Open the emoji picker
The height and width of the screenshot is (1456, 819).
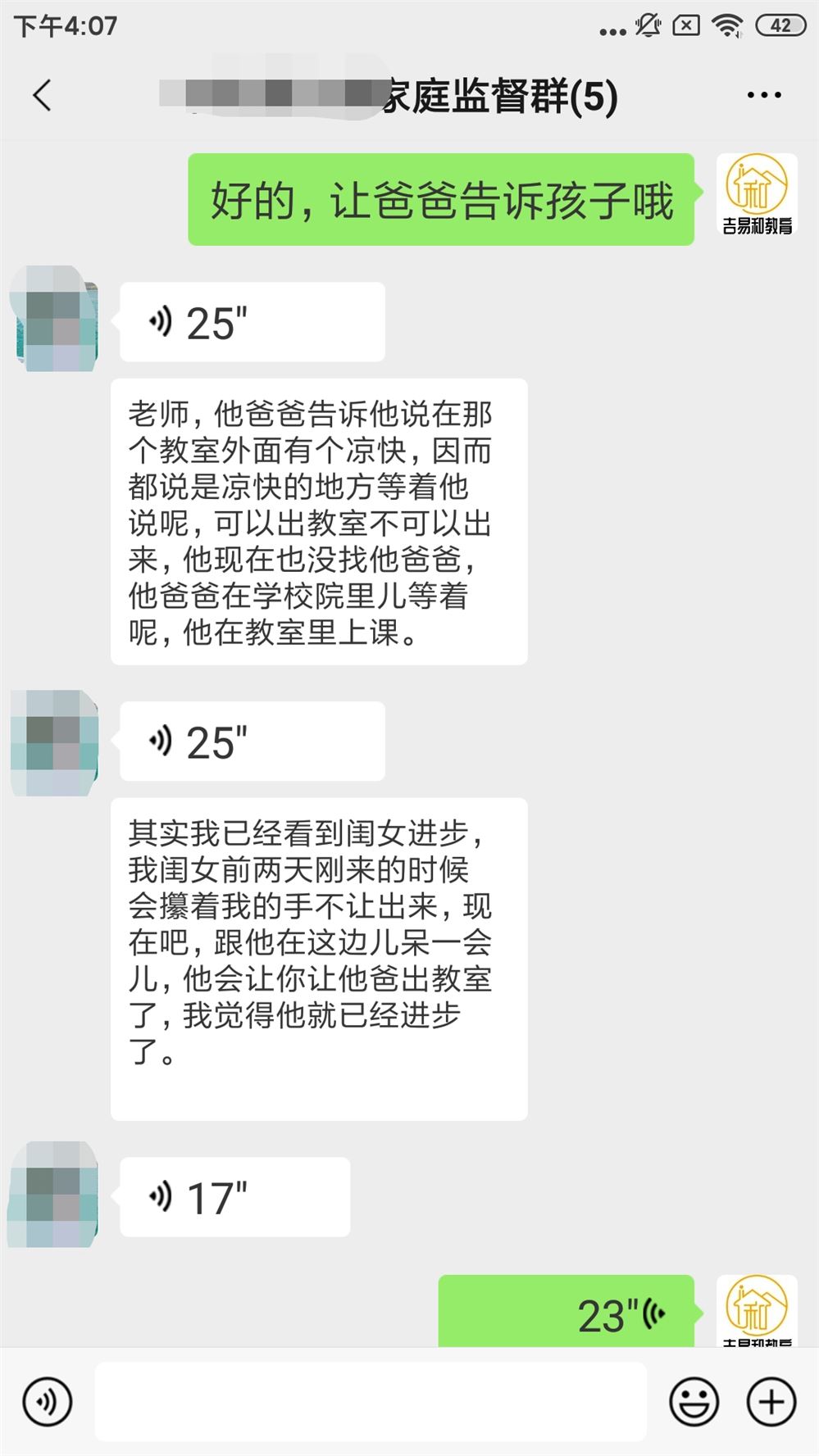(x=694, y=1402)
